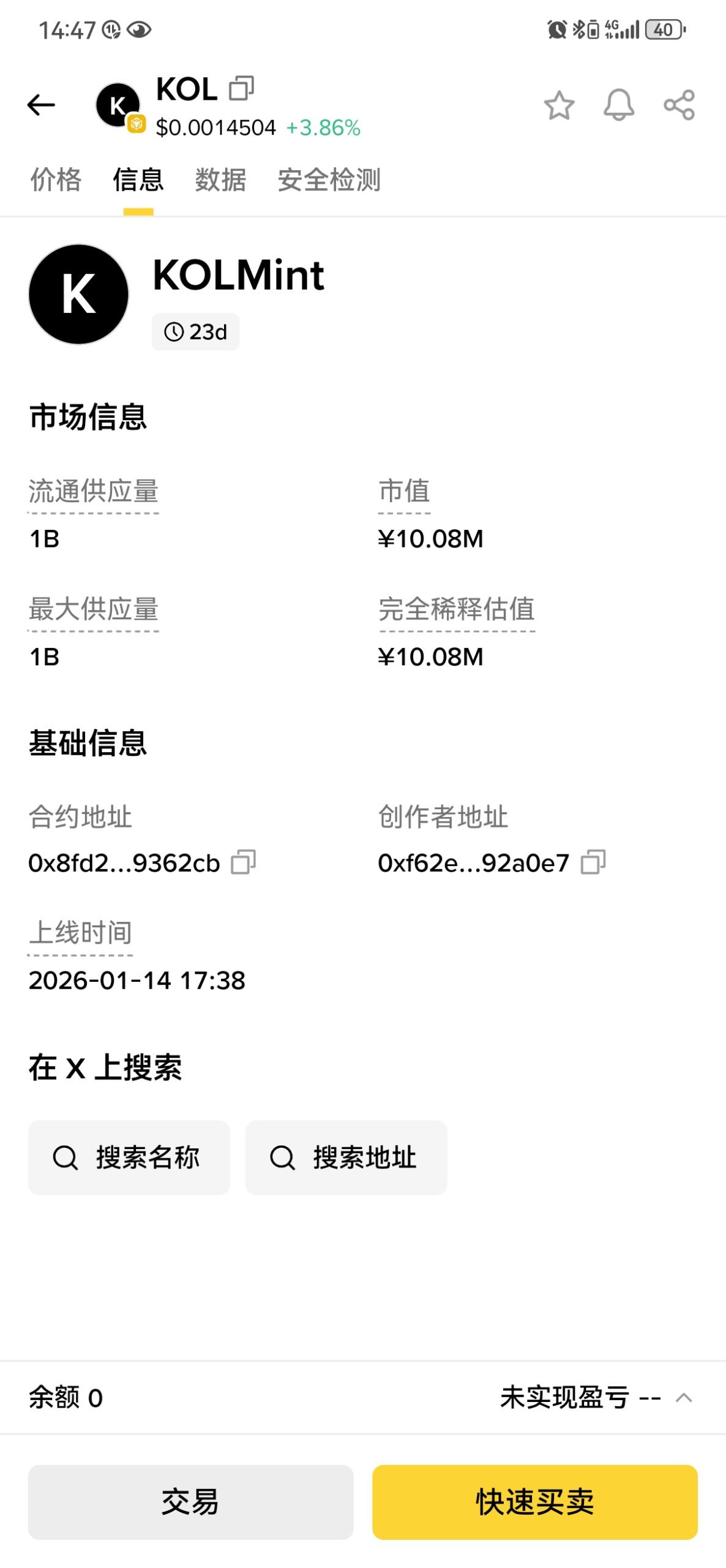This screenshot has height=1568, width=726.
Task: Switch to the 价格 tab
Action: [x=55, y=181]
